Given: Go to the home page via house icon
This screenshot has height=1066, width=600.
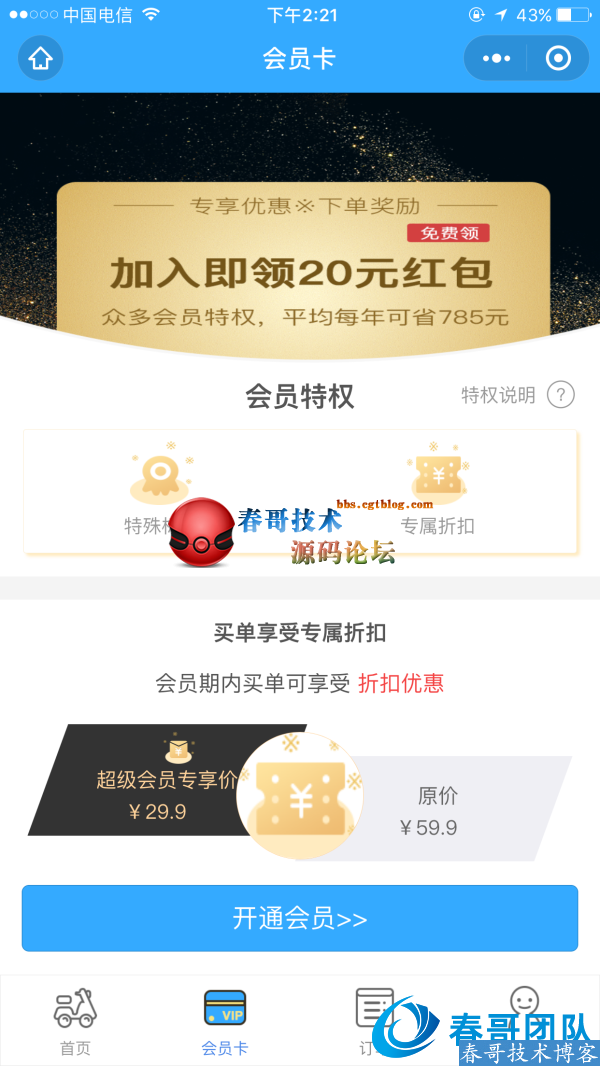Looking at the screenshot, I should click(40, 58).
